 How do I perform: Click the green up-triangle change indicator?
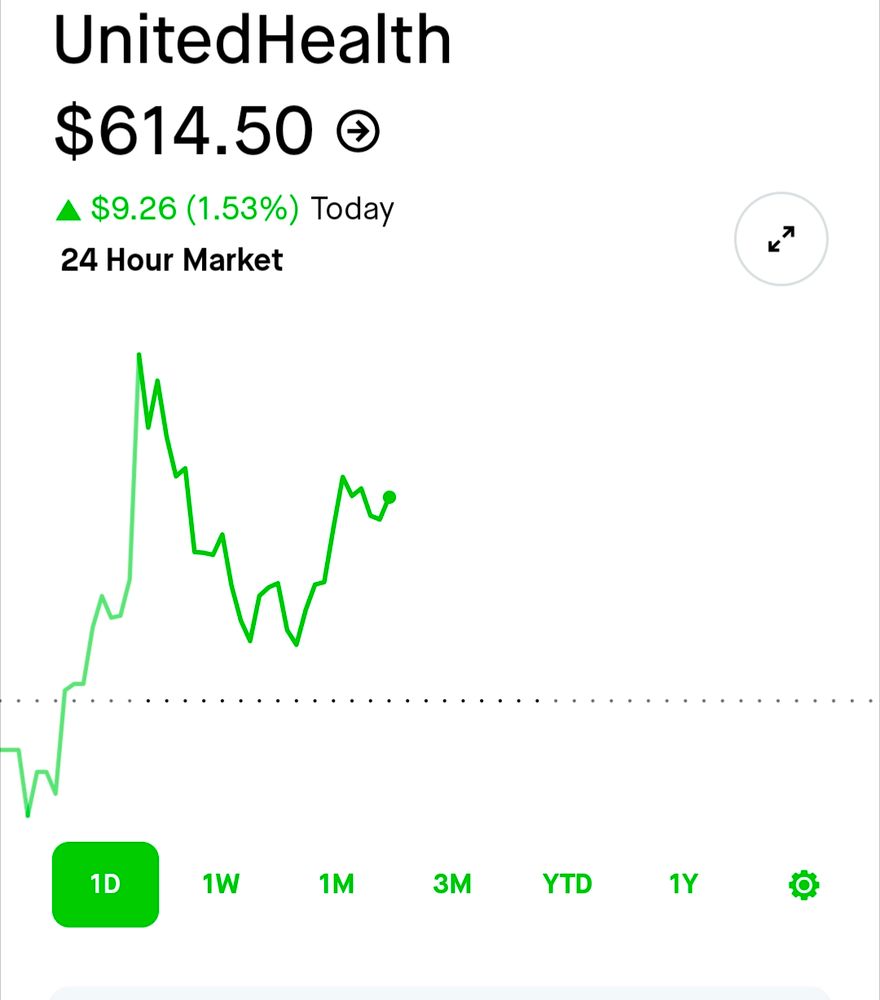point(69,208)
